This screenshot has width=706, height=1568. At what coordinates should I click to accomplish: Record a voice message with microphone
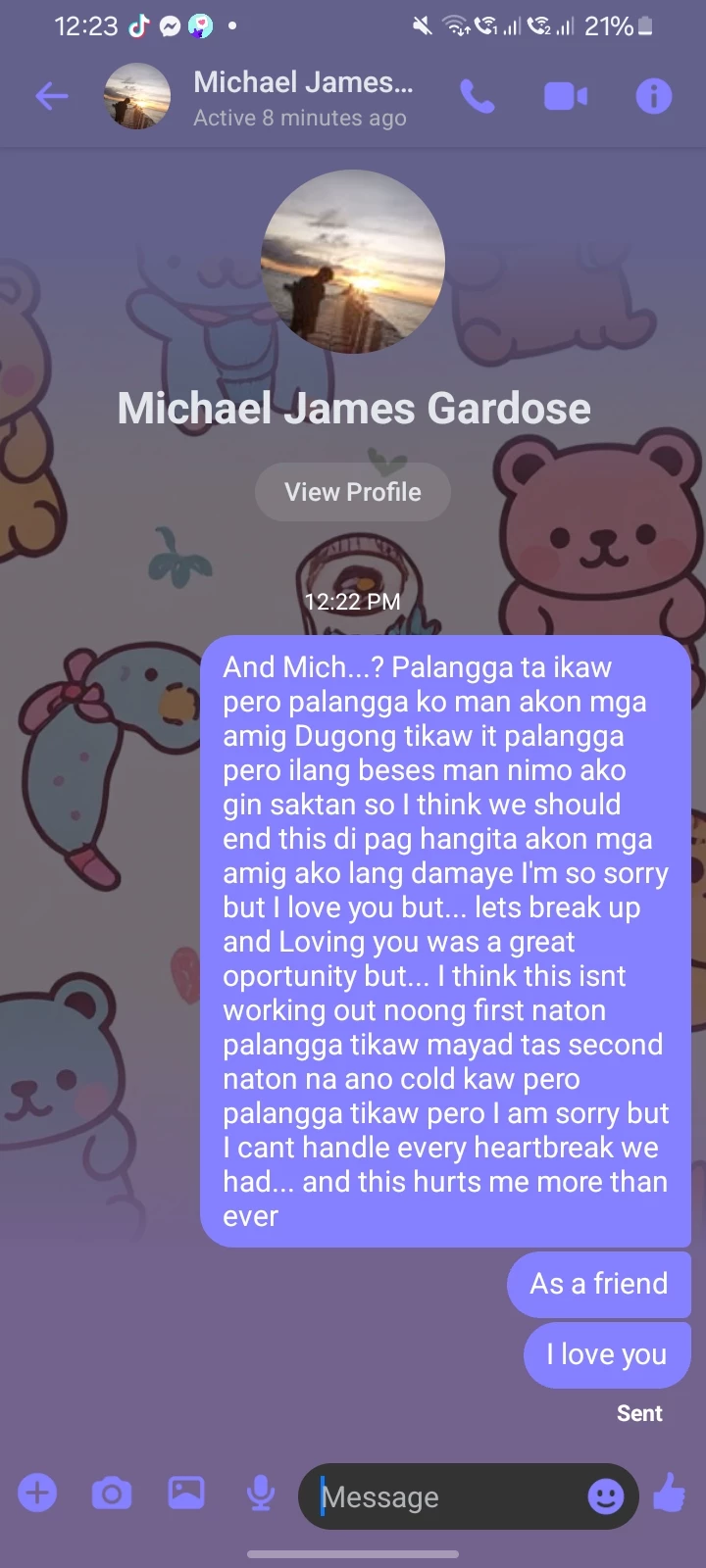[260, 1494]
